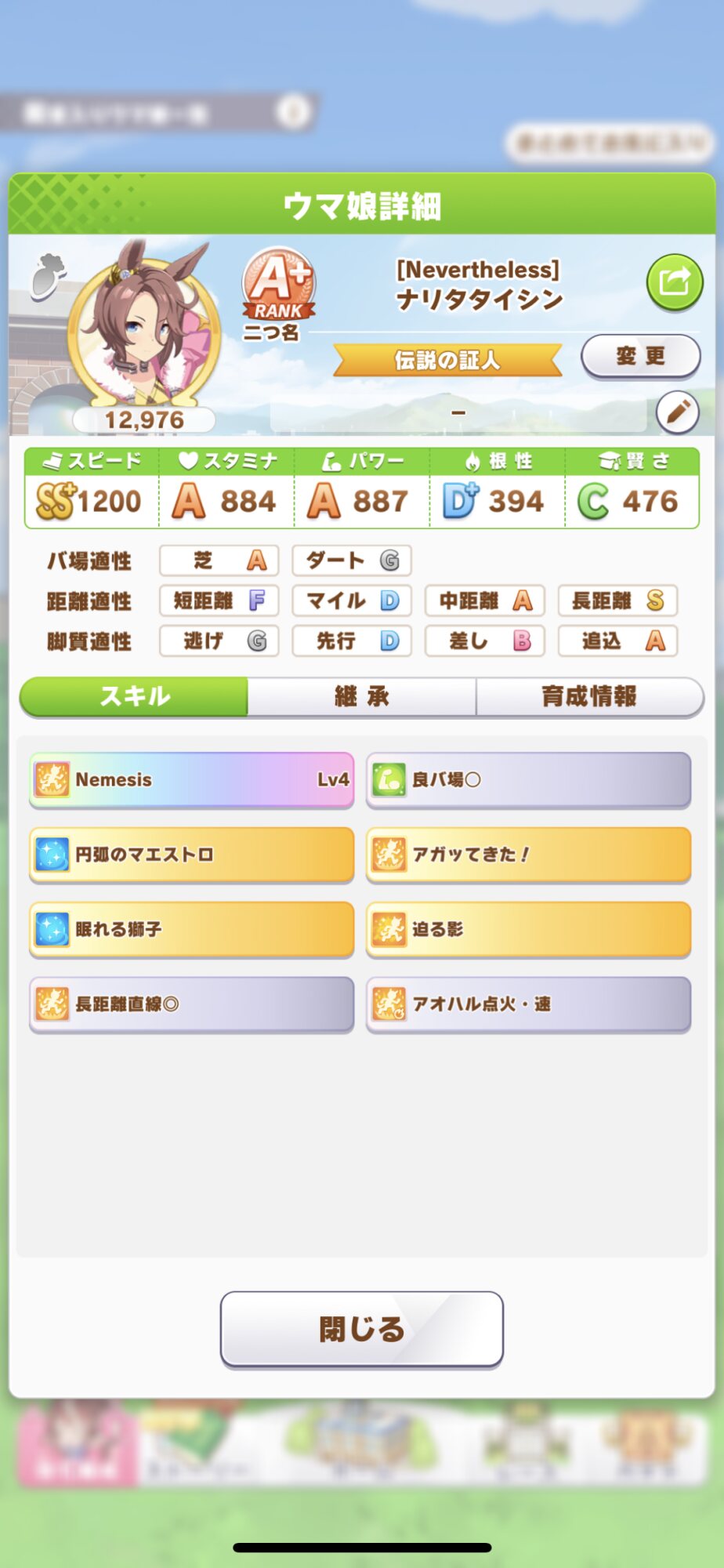Close the dialog with 閉じる
The image size is (724, 1568).
tap(361, 1329)
